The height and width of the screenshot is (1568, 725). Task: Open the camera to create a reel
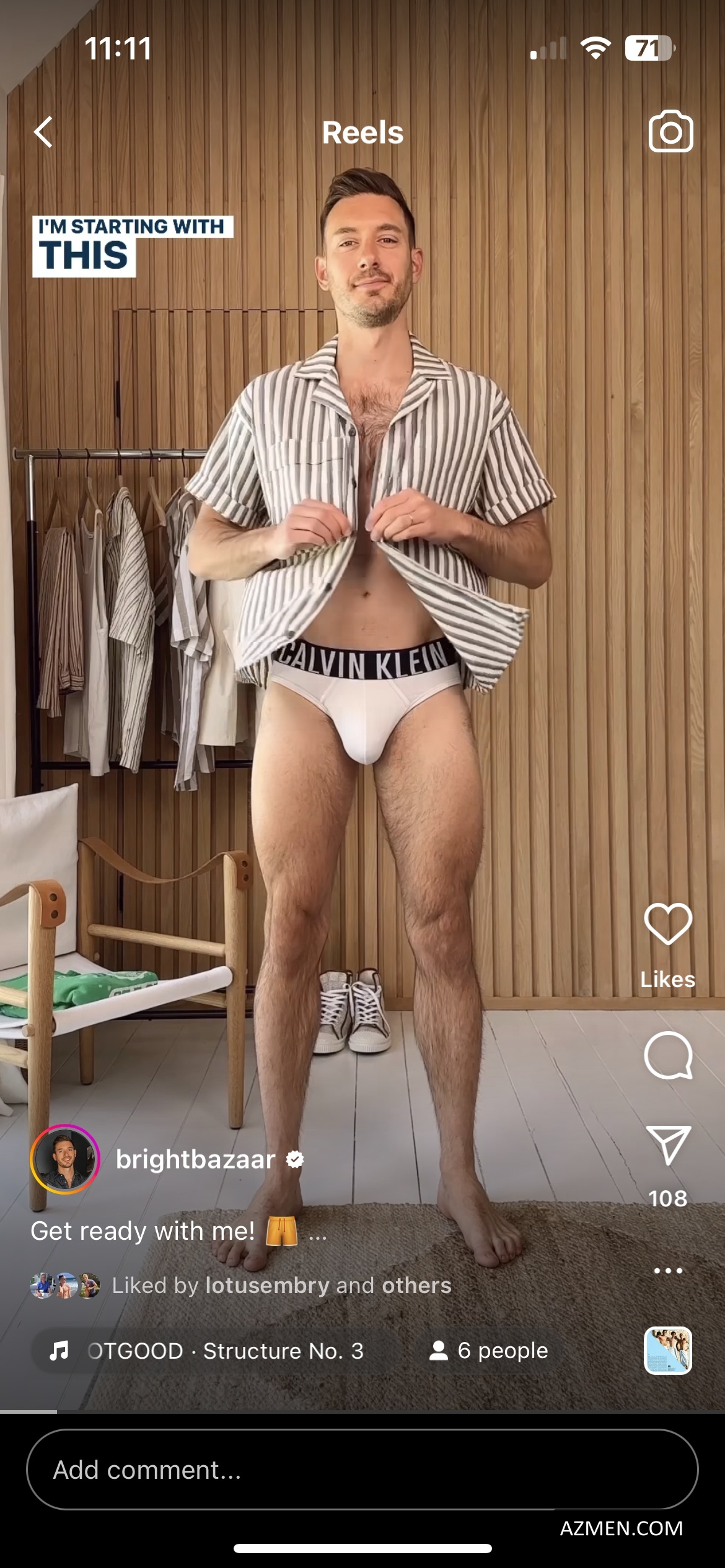670,131
